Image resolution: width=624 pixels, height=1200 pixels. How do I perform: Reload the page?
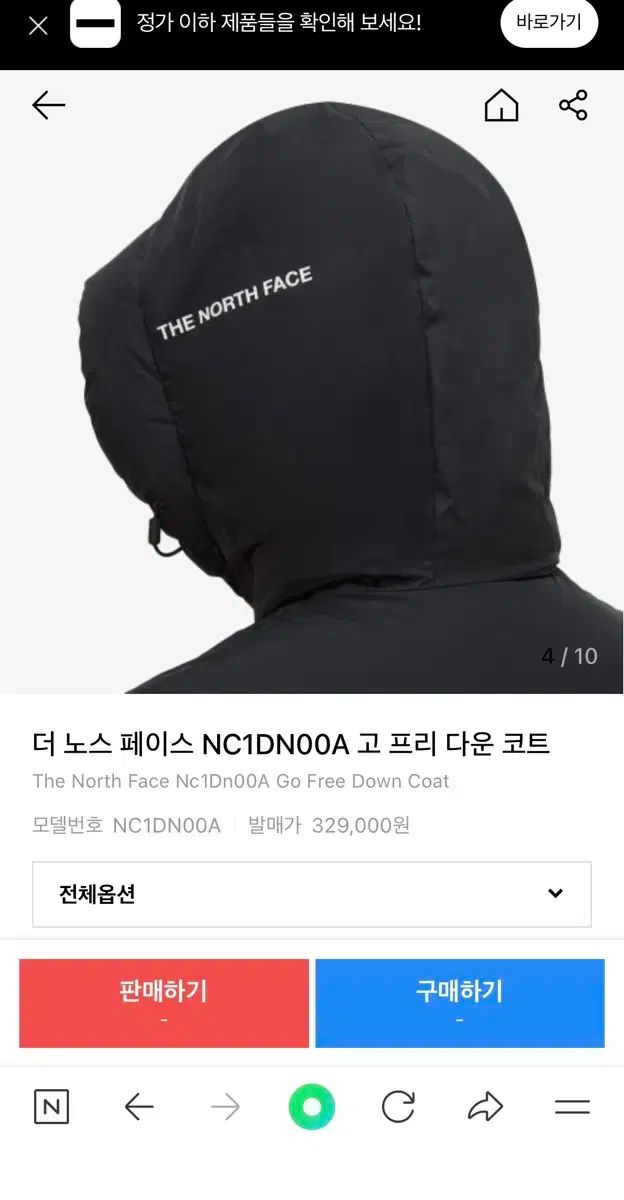tap(398, 1107)
